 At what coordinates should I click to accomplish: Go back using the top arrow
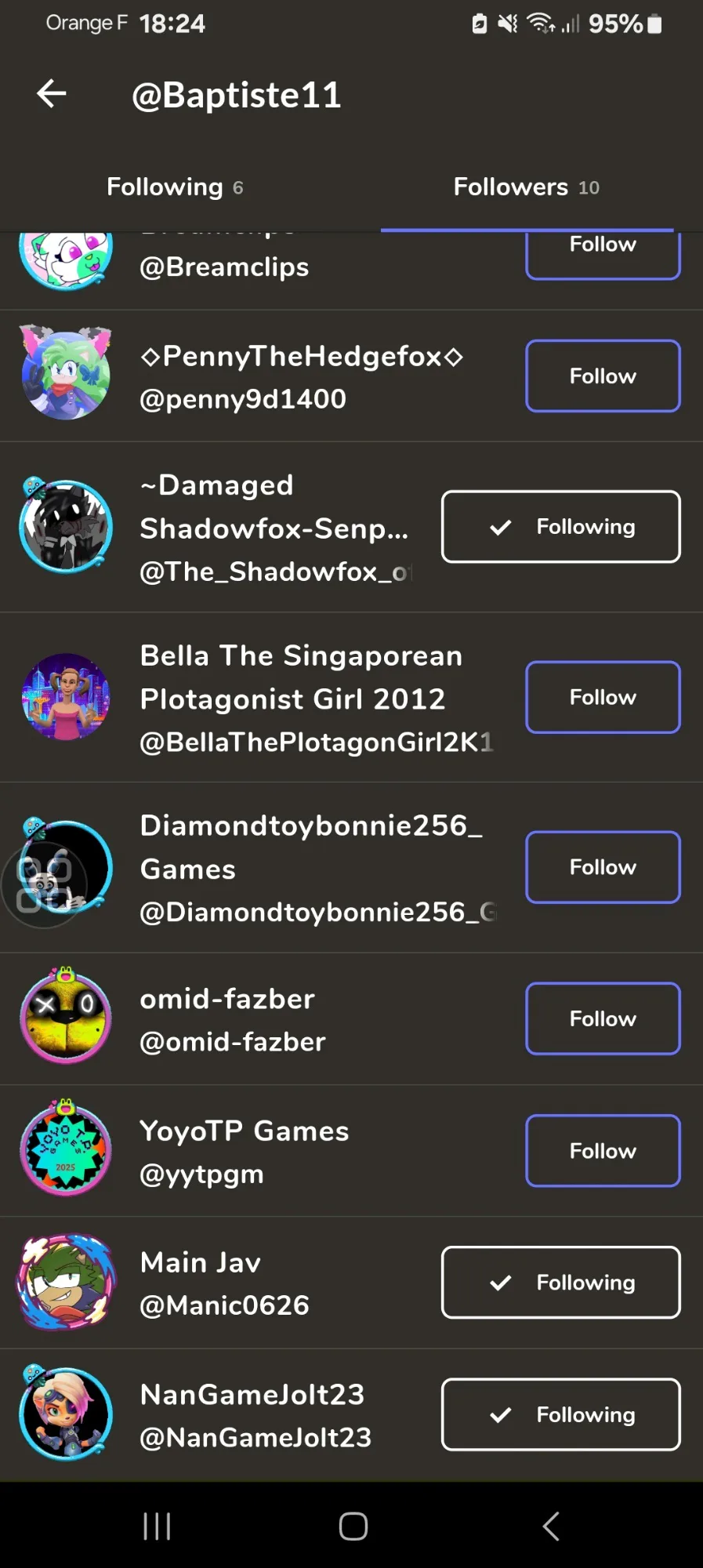coord(52,94)
